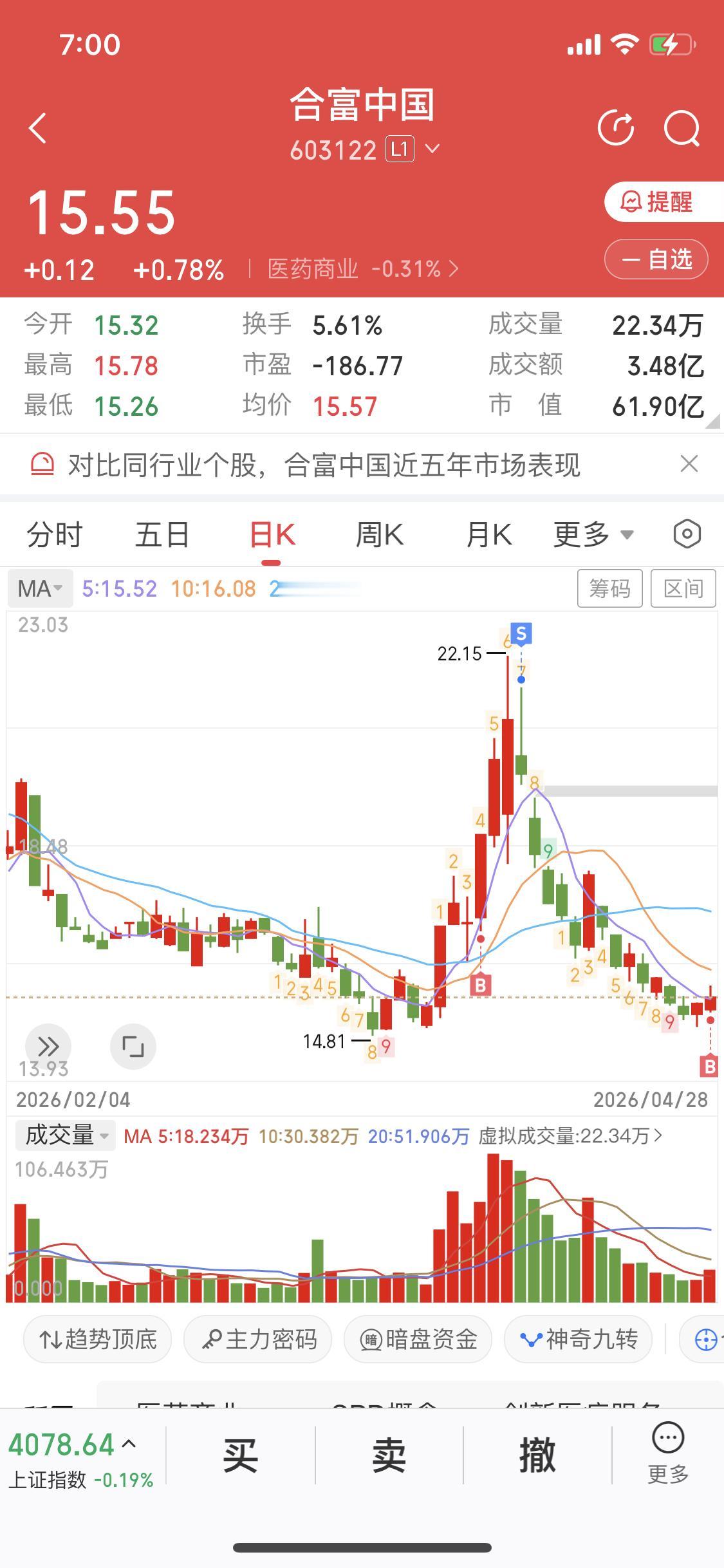This screenshot has height=1568, width=724.
Task: Dismiss the五年市场表现 comparison banner
Action: click(x=689, y=463)
